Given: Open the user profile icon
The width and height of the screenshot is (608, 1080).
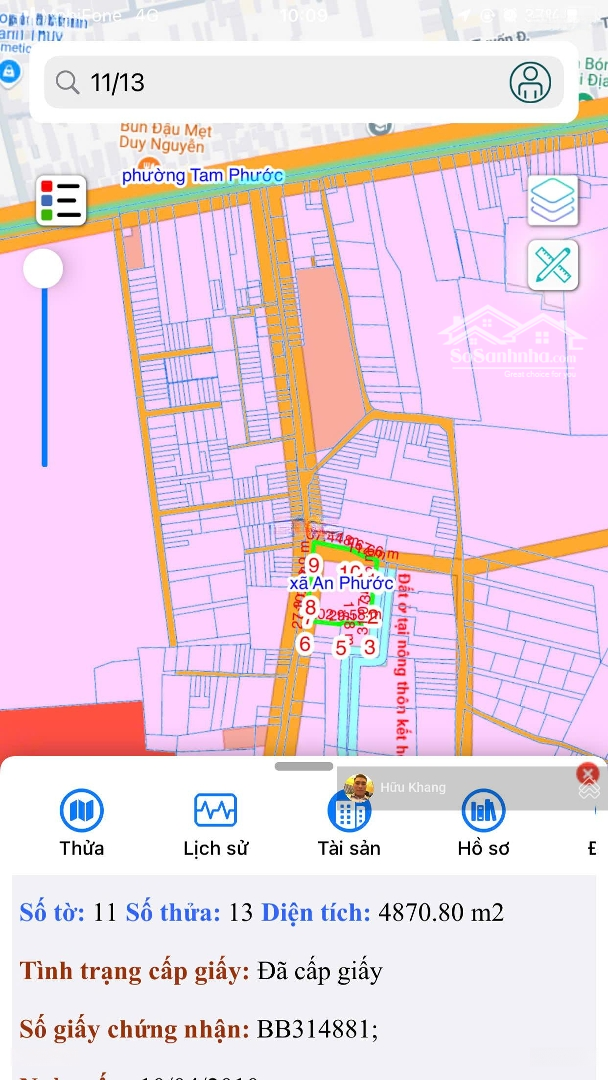Looking at the screenshot, I should pyautogui.click(x=530, y=82).
